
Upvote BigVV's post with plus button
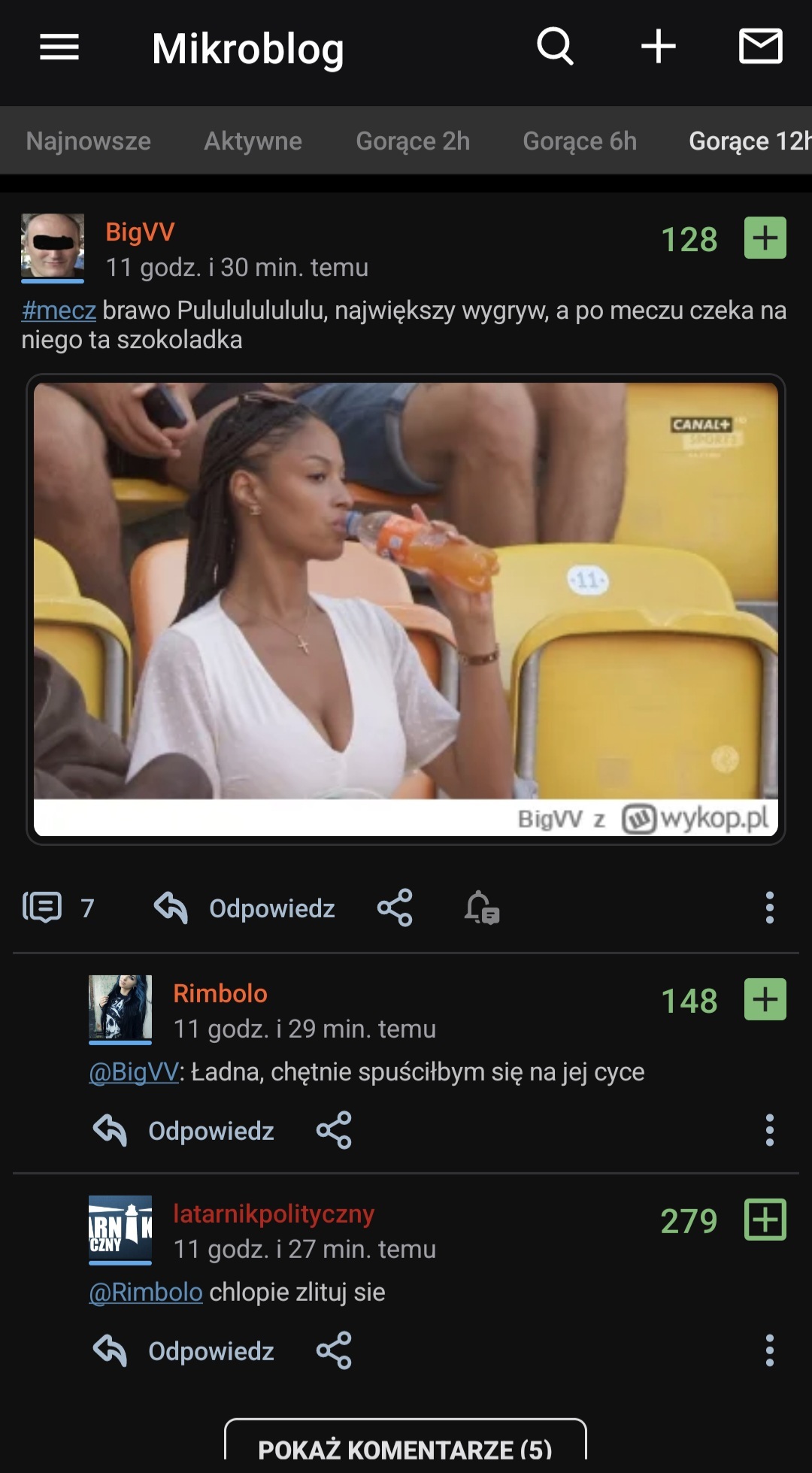coord(765,238)
